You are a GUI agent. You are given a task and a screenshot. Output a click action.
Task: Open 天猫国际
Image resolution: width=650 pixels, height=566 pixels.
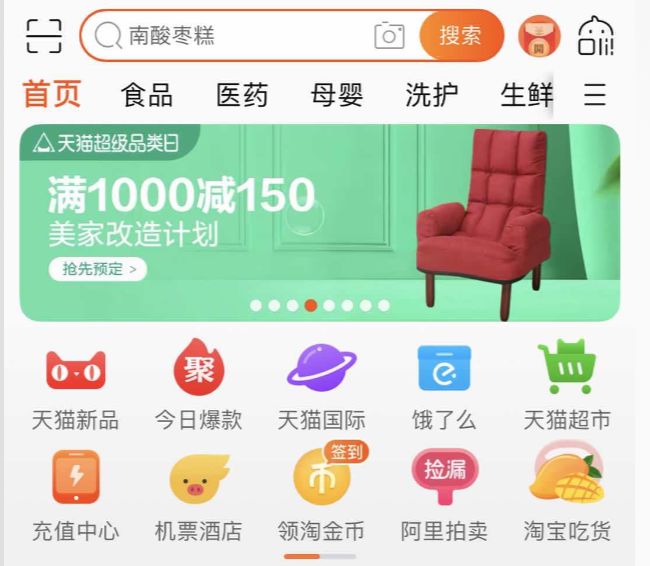[321, 385]
